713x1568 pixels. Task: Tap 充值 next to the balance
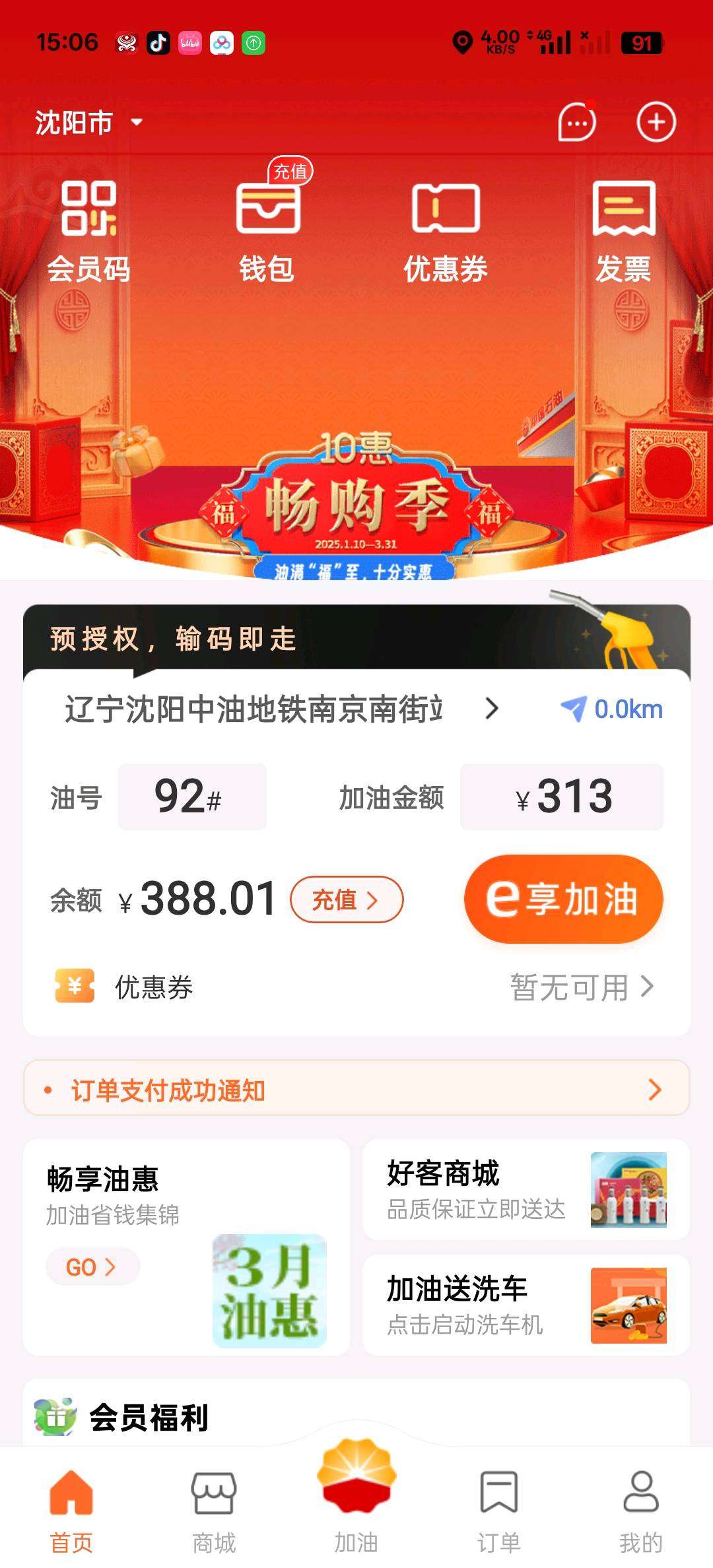pyautogui.click(x=346, y=899)
